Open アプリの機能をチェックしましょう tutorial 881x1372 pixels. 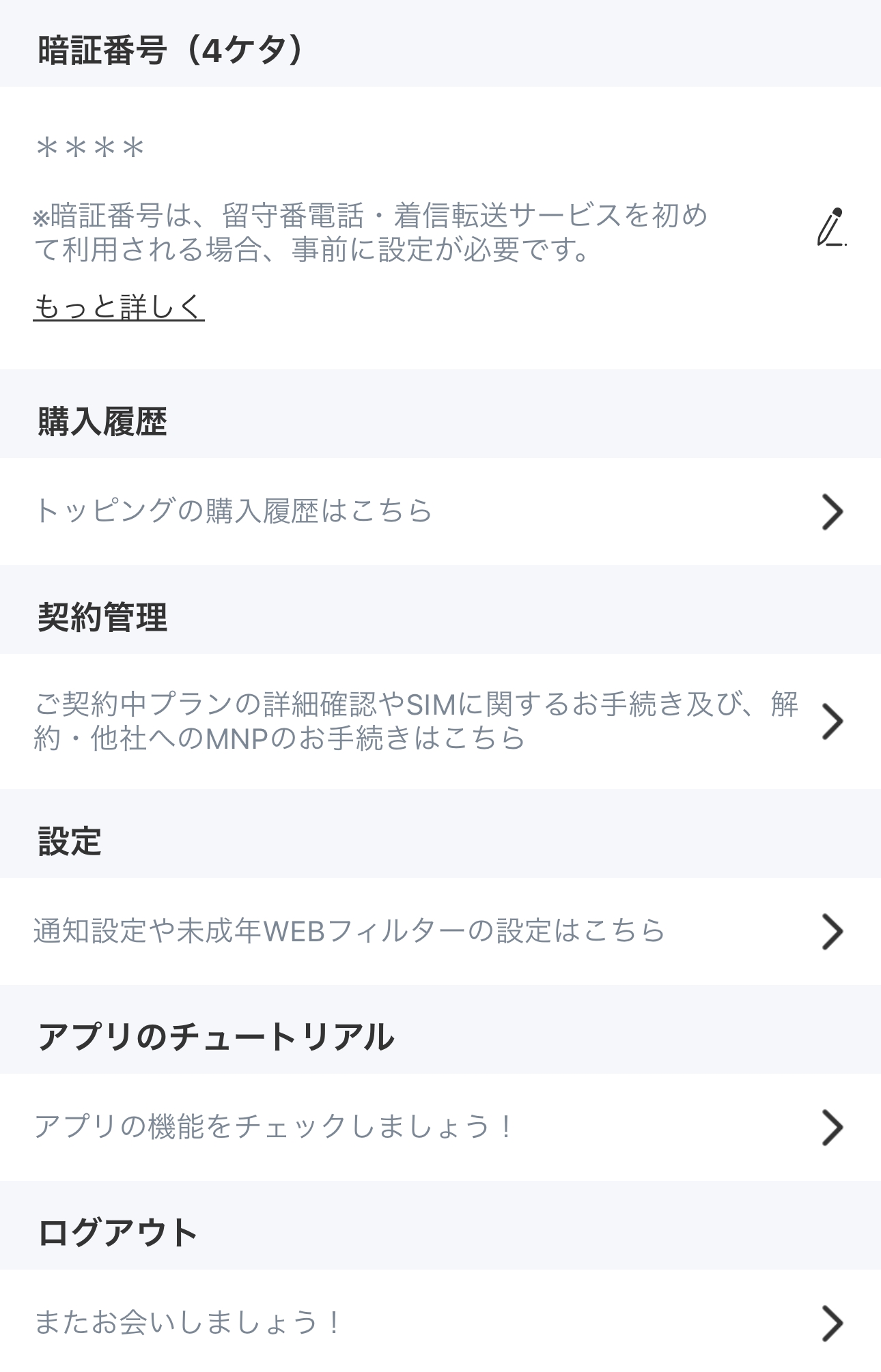click(440, 1127)
